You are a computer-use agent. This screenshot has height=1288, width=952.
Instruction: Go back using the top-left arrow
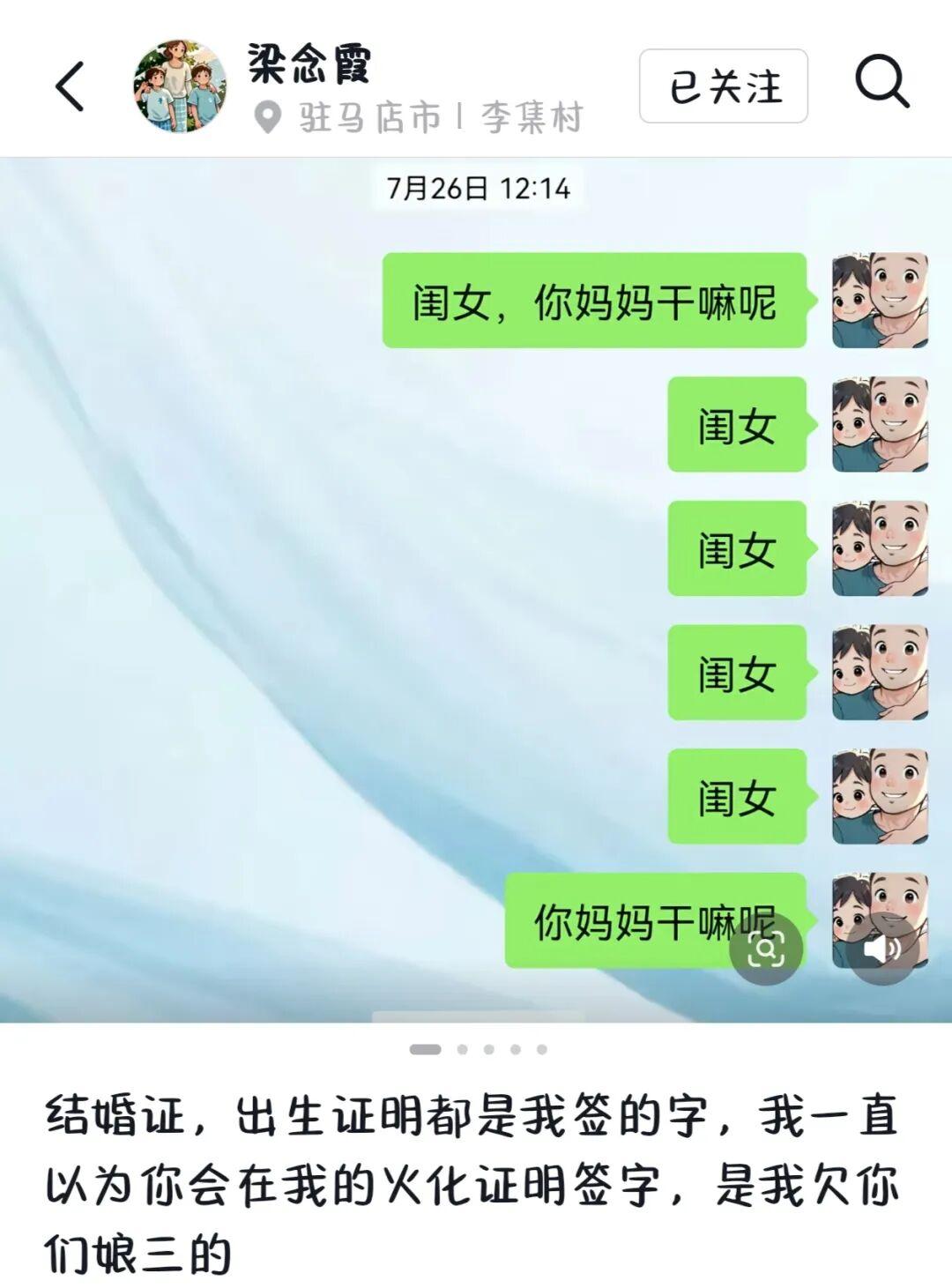click(71, 86)
